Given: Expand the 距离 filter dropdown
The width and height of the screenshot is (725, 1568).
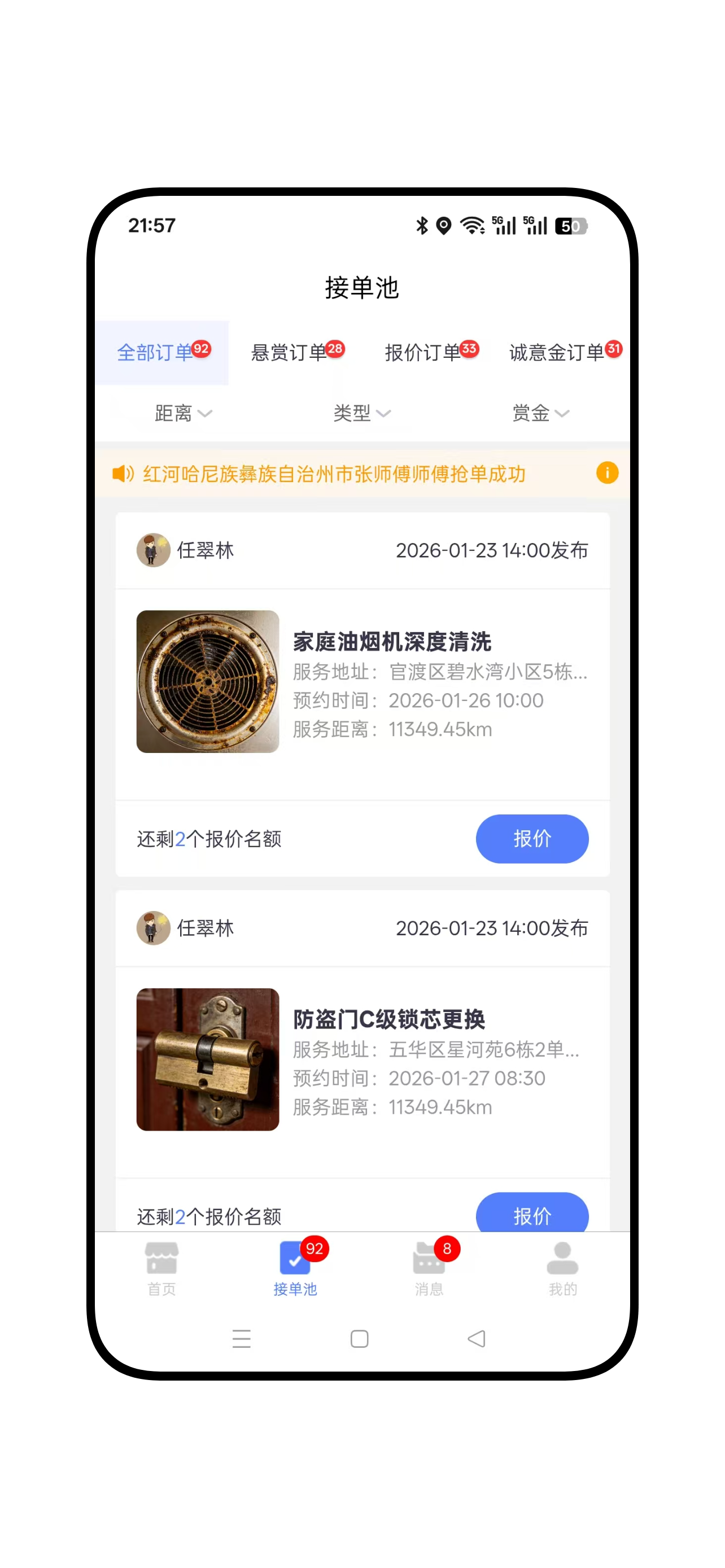Looking at the screenshot, I should (182, 413).
